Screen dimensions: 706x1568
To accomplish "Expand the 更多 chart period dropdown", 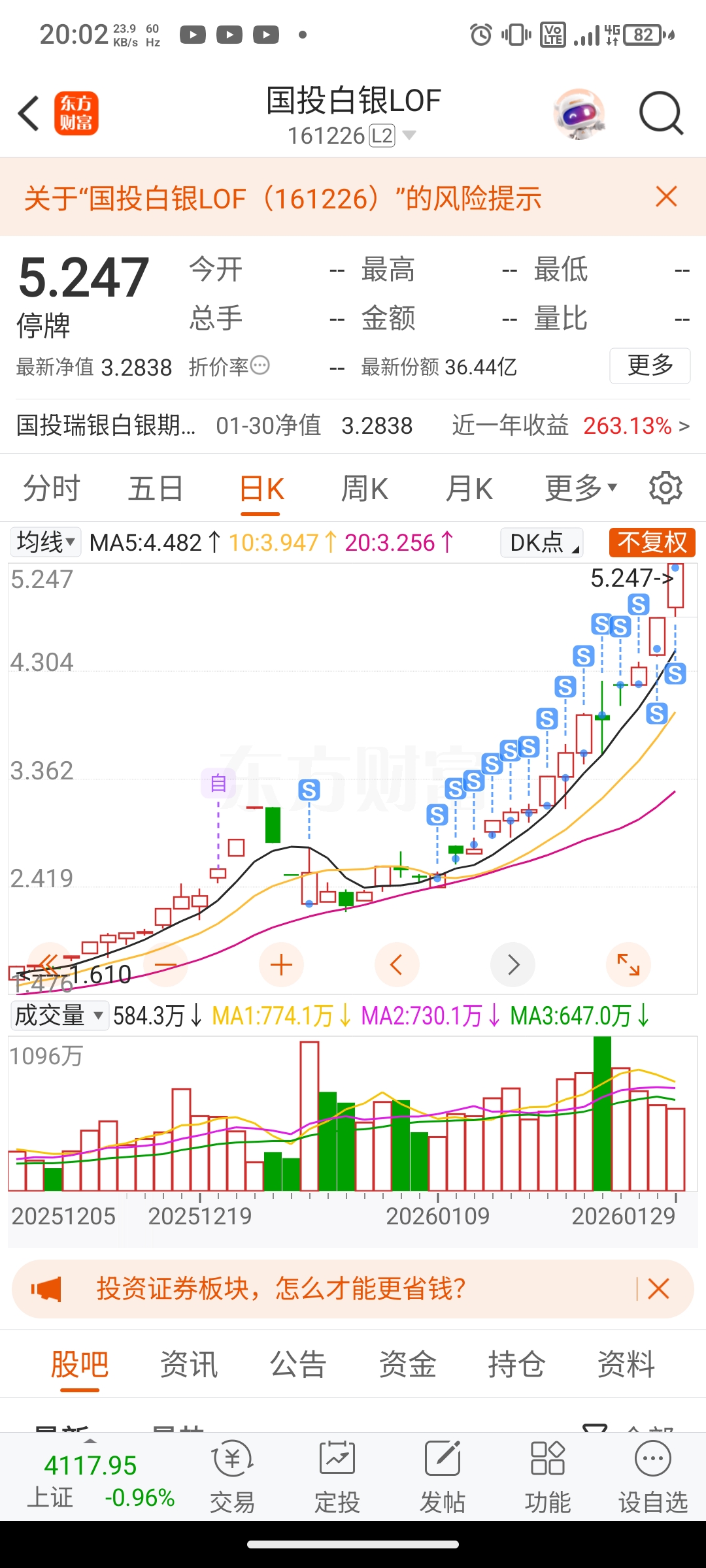I will [581, 489].
